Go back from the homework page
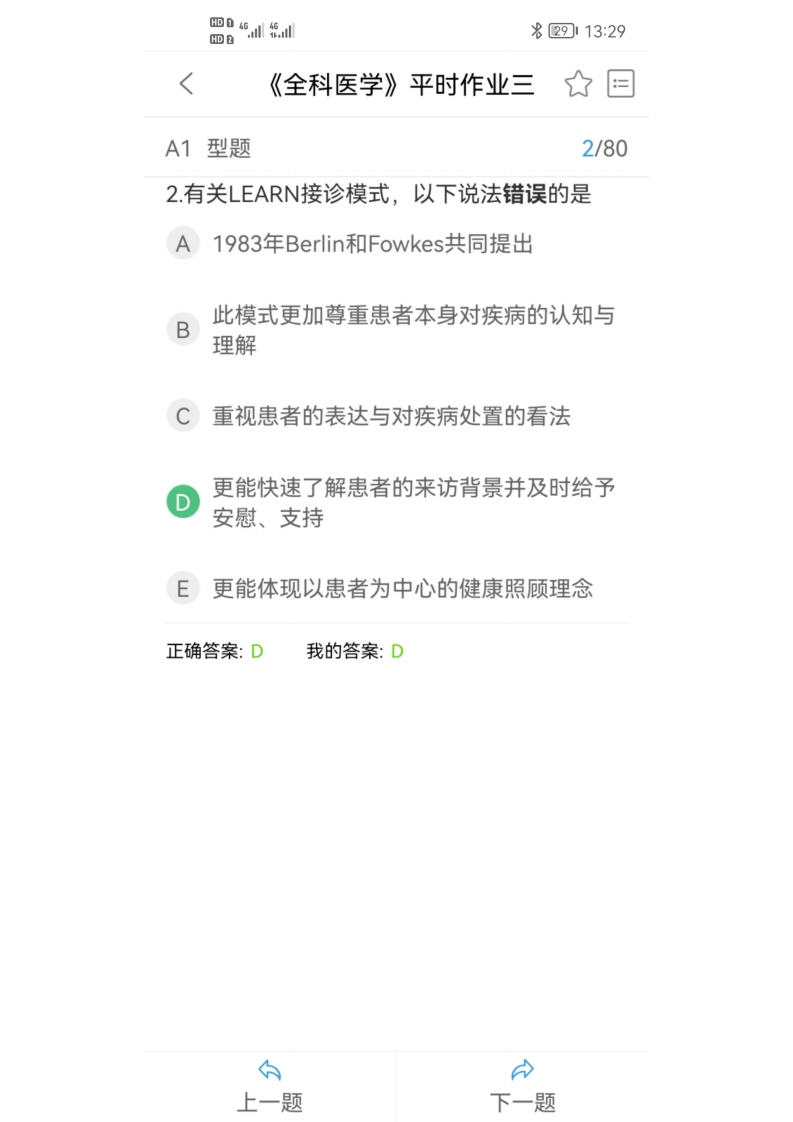The image size is (793, 1122). point(186,84)
